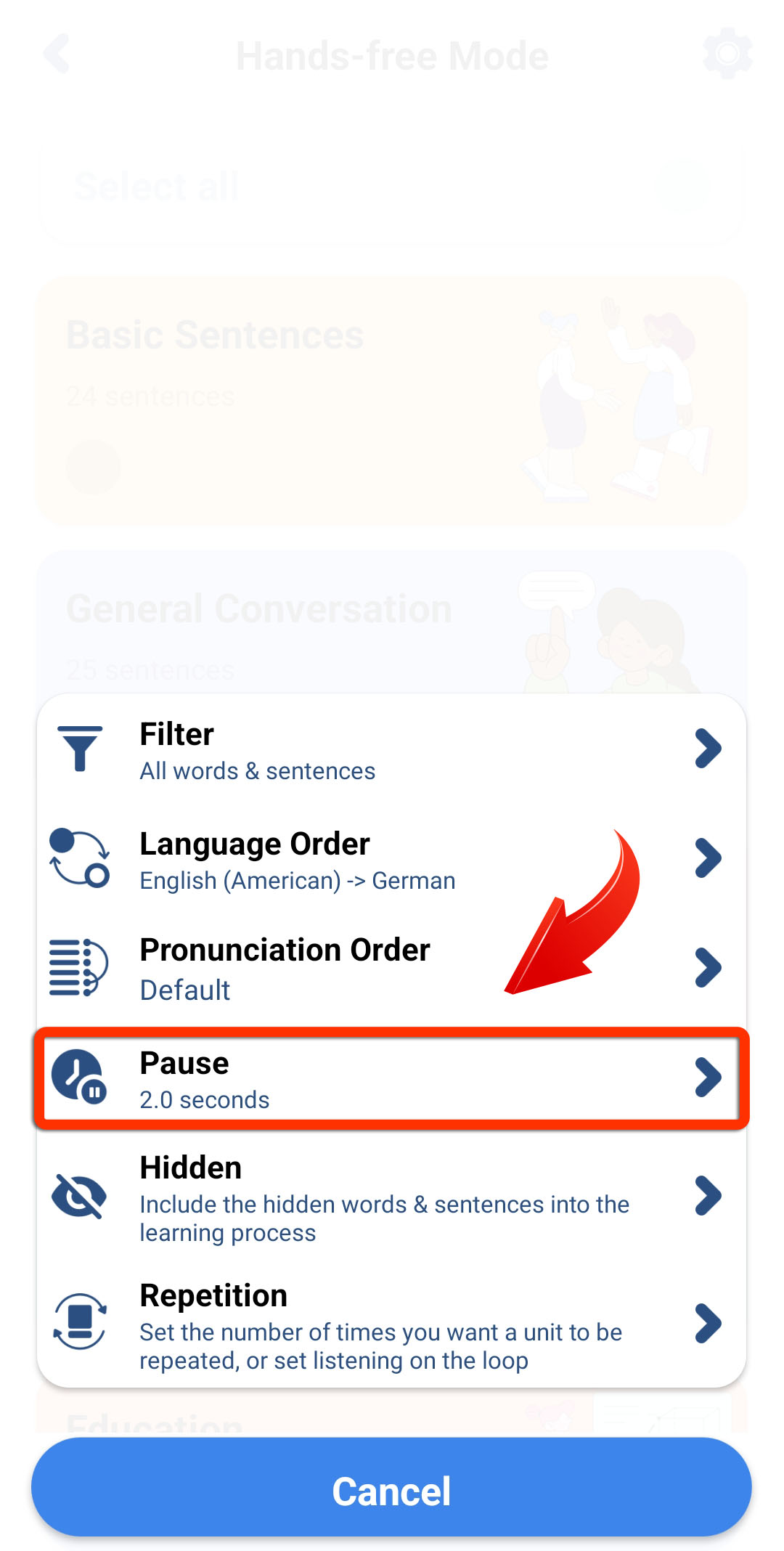Open the Hidden words setting
This screenshot has height=1551, width=784.
click(x=391, y=1197)
